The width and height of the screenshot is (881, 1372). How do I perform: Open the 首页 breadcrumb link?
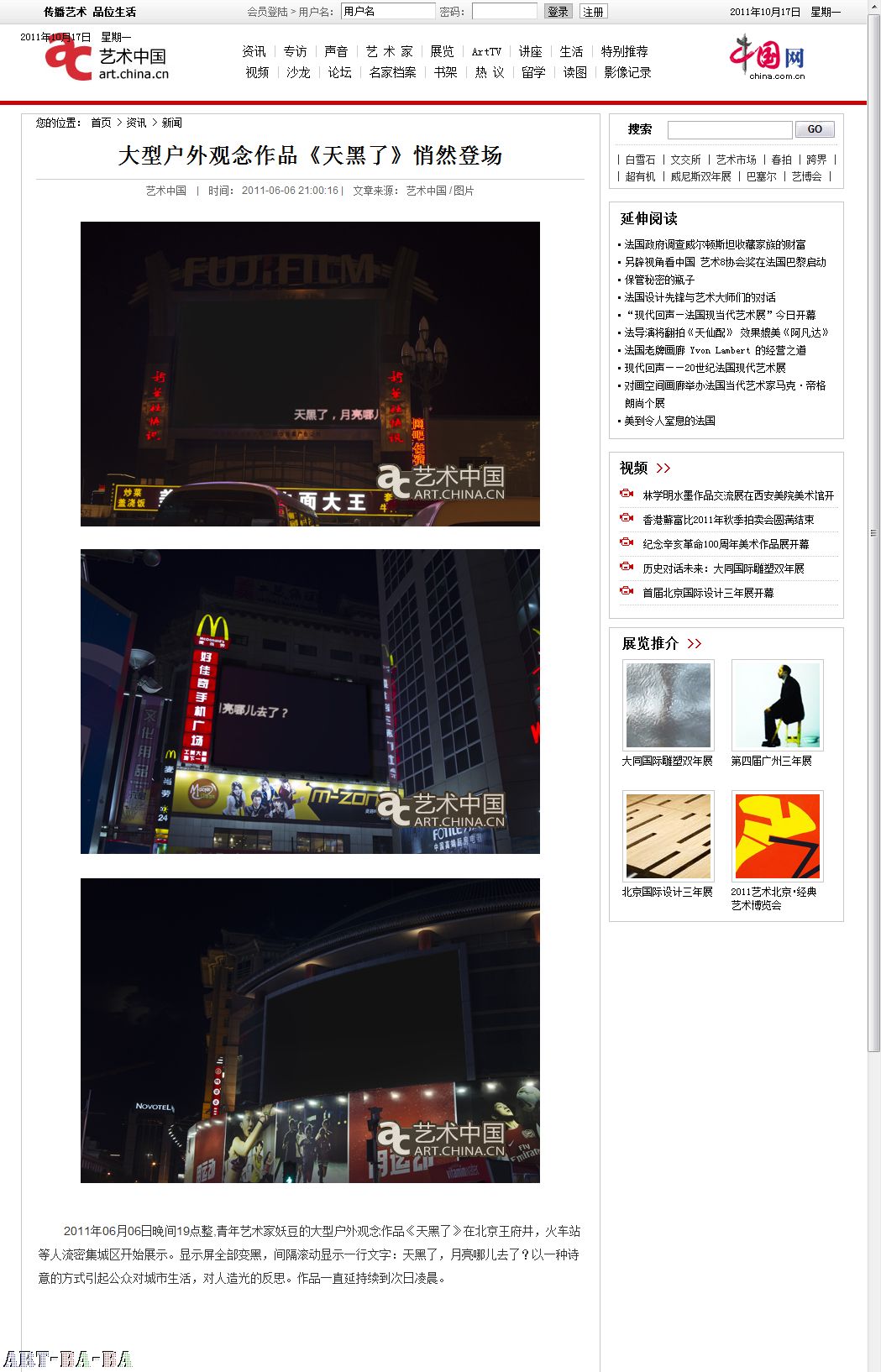coord(101,123)
